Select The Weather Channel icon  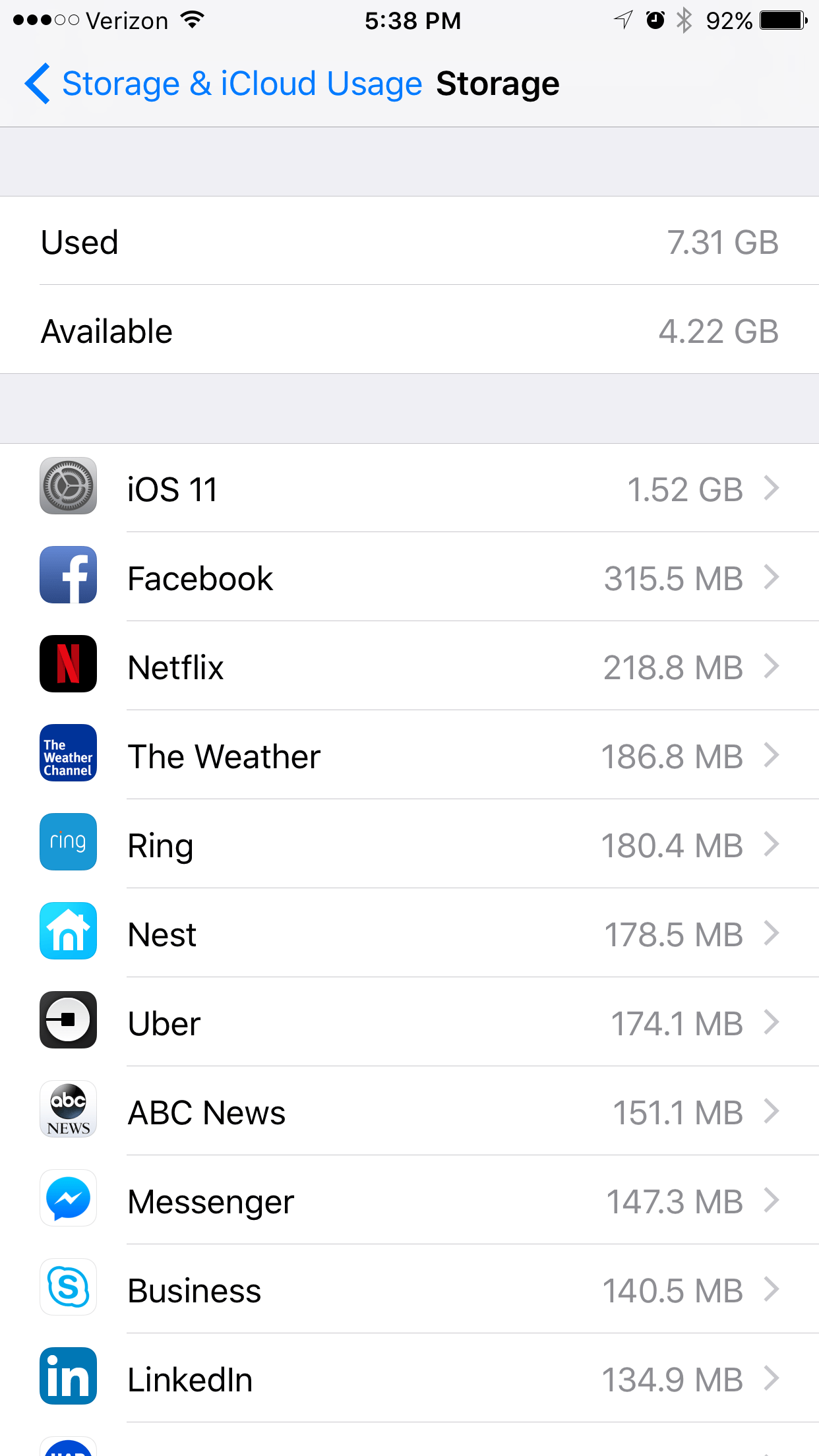[68, 753]
